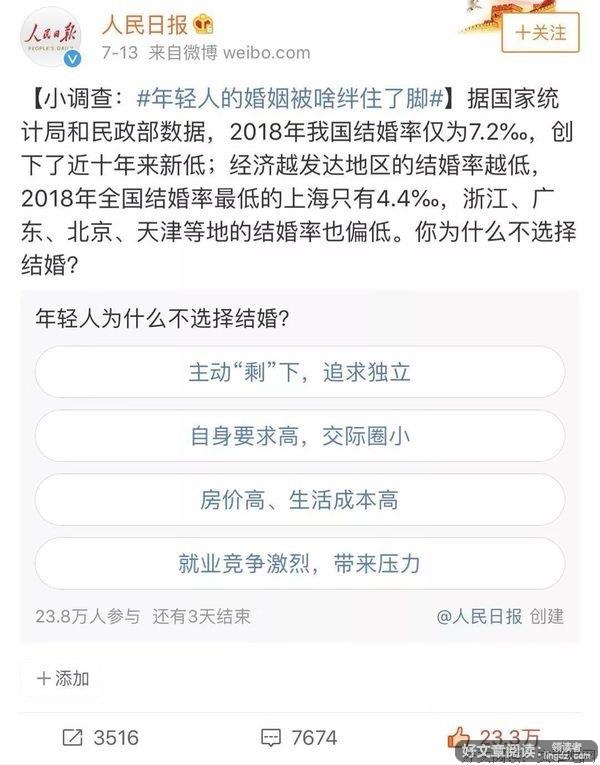Vote for 自身要求高，交际圈小
The width and height of the screenshot is (600, 765).
pos(299,435)
